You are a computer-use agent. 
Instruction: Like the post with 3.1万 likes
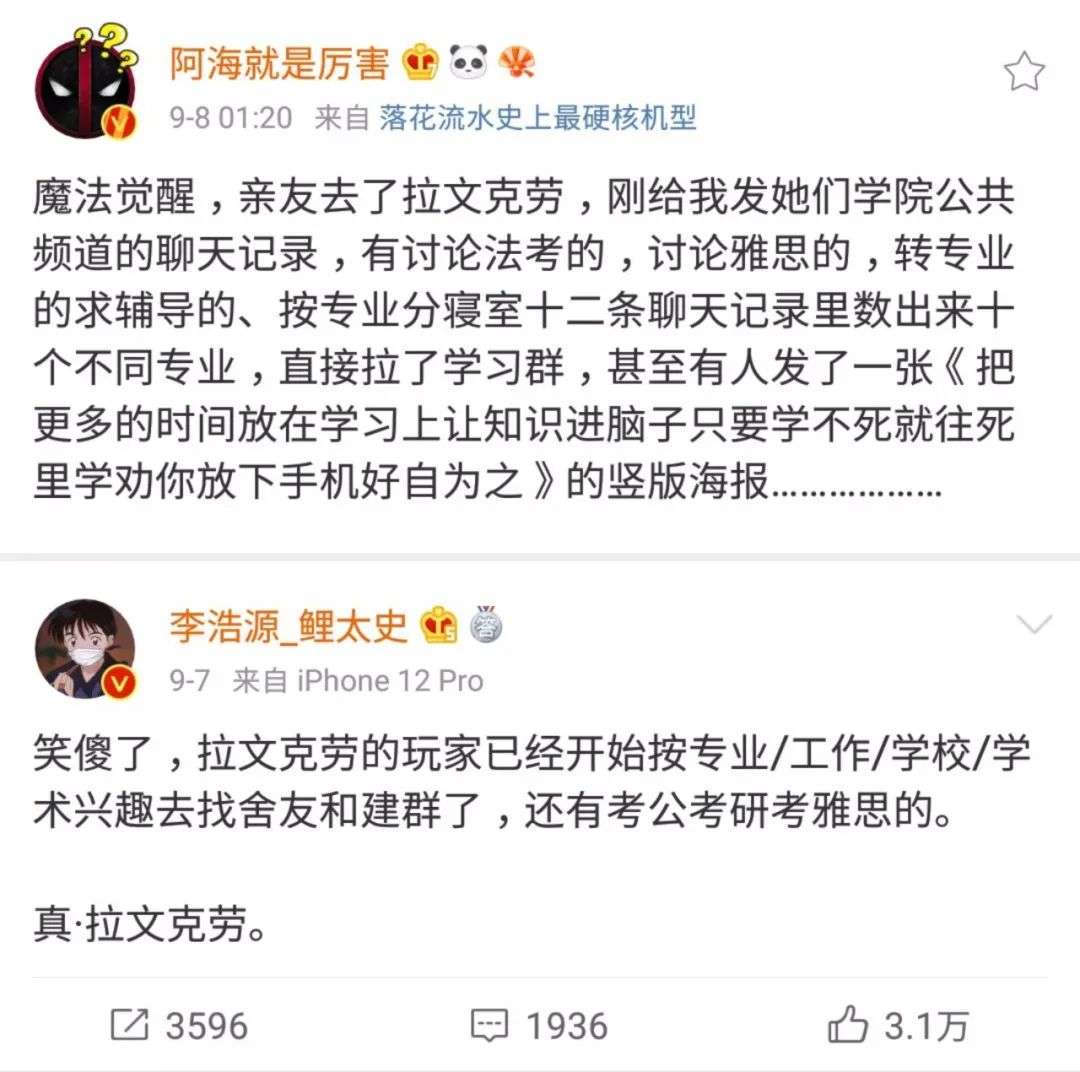898,1024
